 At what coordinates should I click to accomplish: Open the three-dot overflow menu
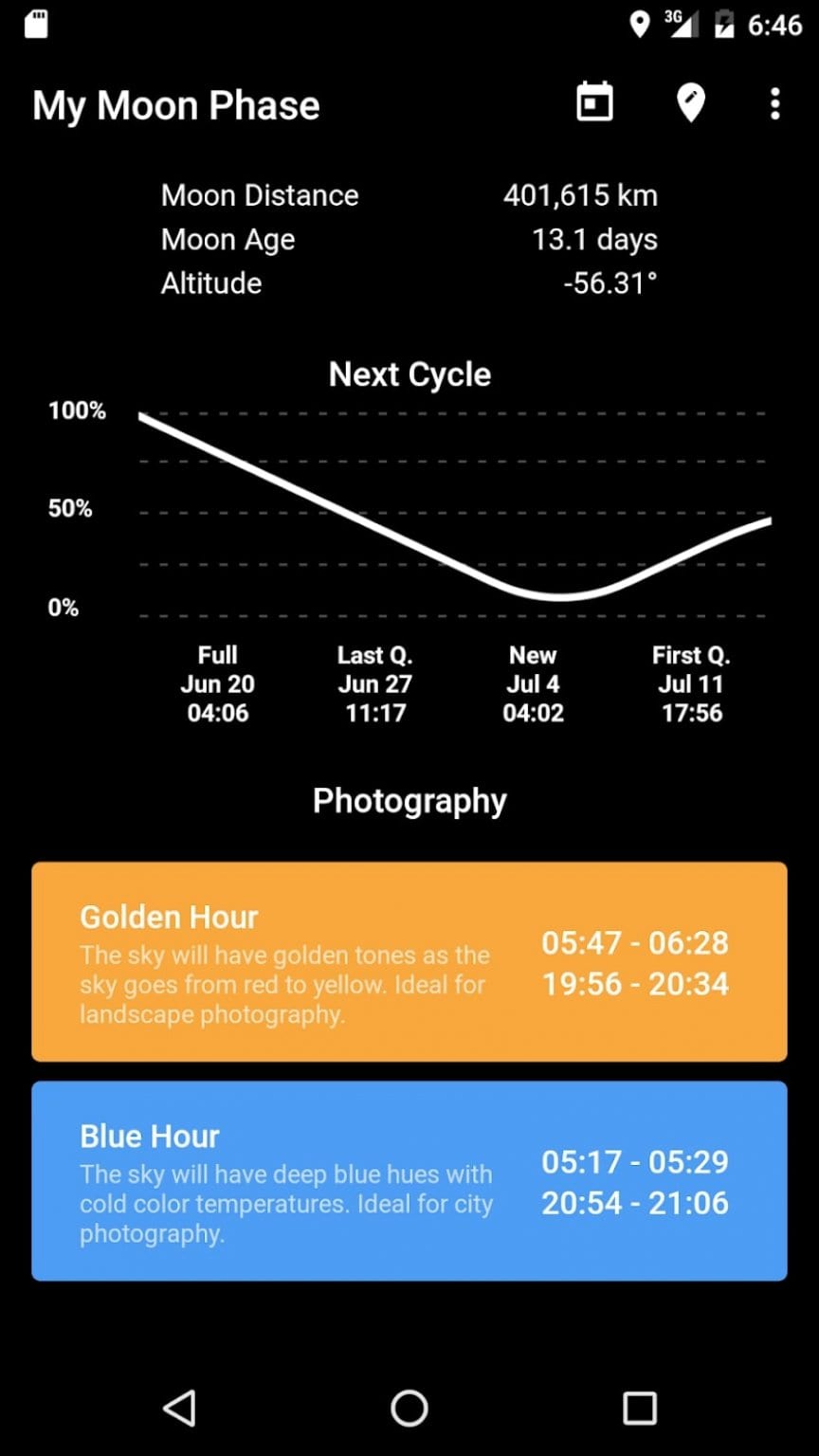point(774,104)
